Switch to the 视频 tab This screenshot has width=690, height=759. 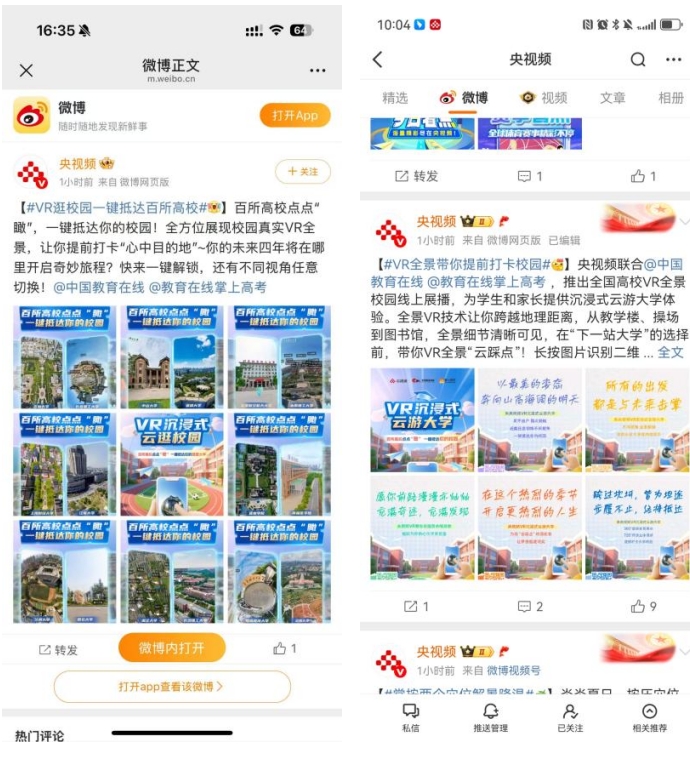pos(544,98)
